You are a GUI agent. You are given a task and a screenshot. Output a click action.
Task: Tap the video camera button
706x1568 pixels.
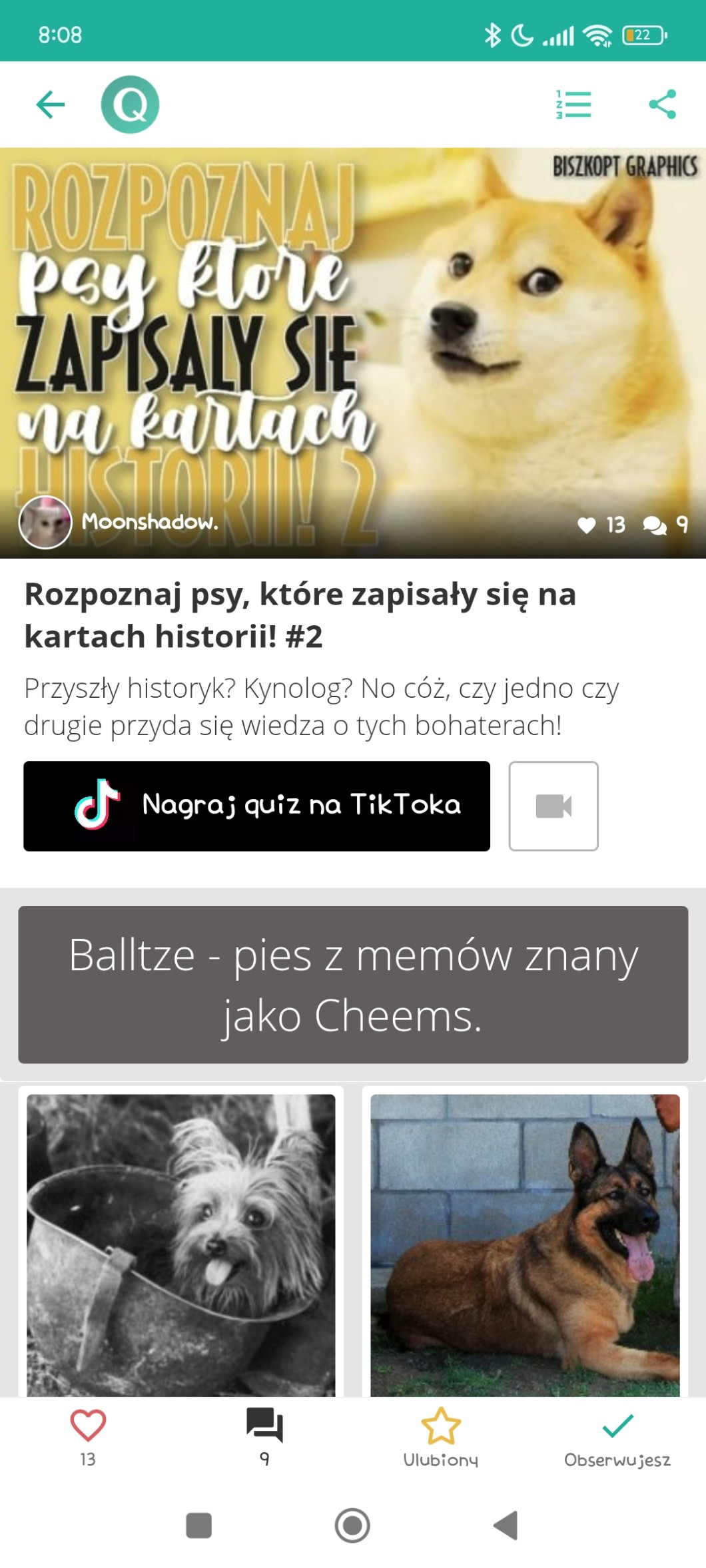point(553,806)
